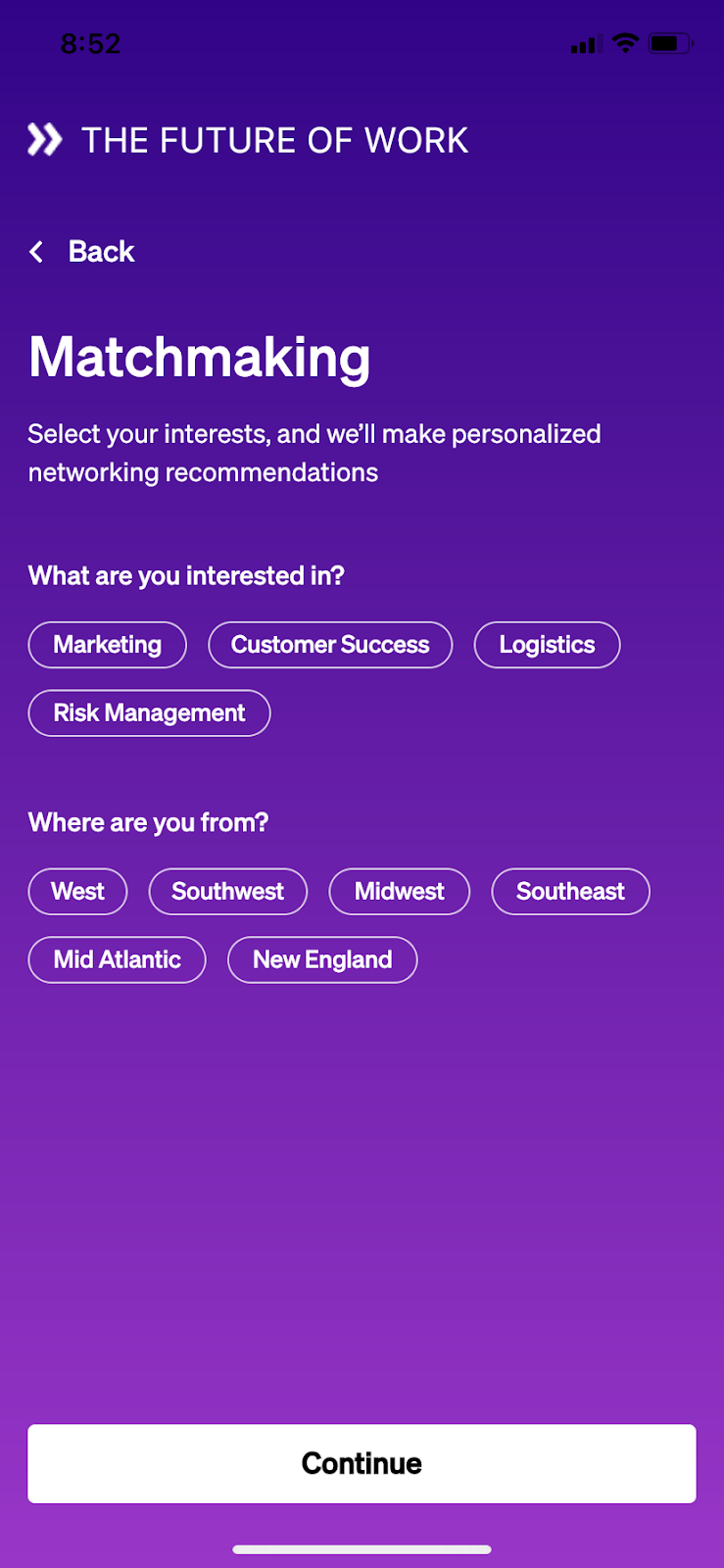Go back to the previous screen
724x1568 pixels.
[82, 252]
